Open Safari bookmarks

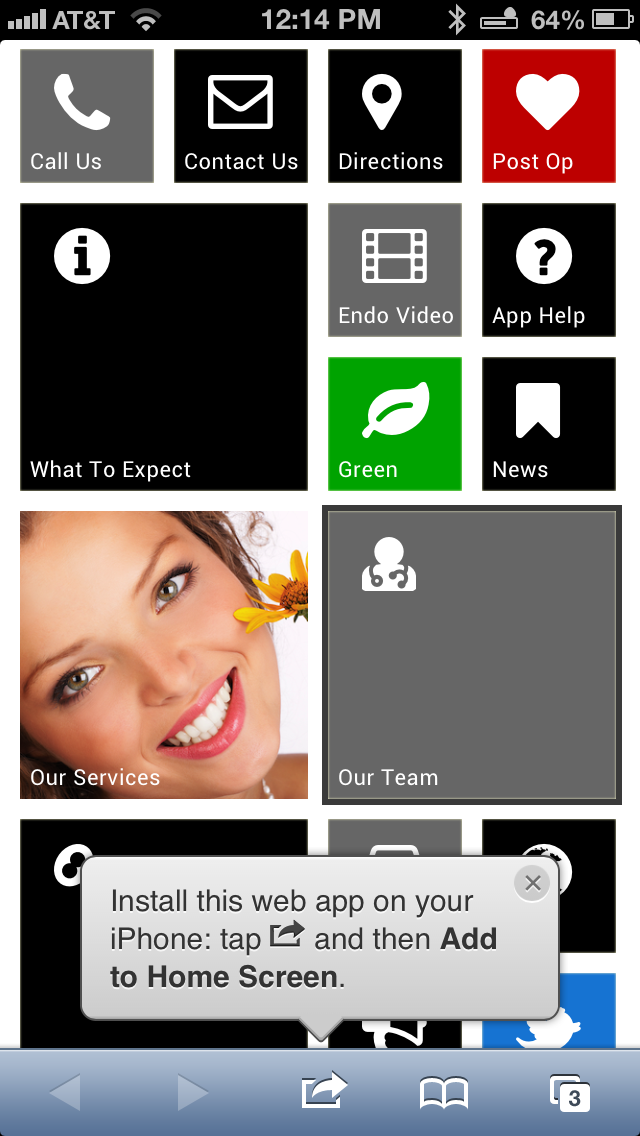click(x=444, y=1093)
